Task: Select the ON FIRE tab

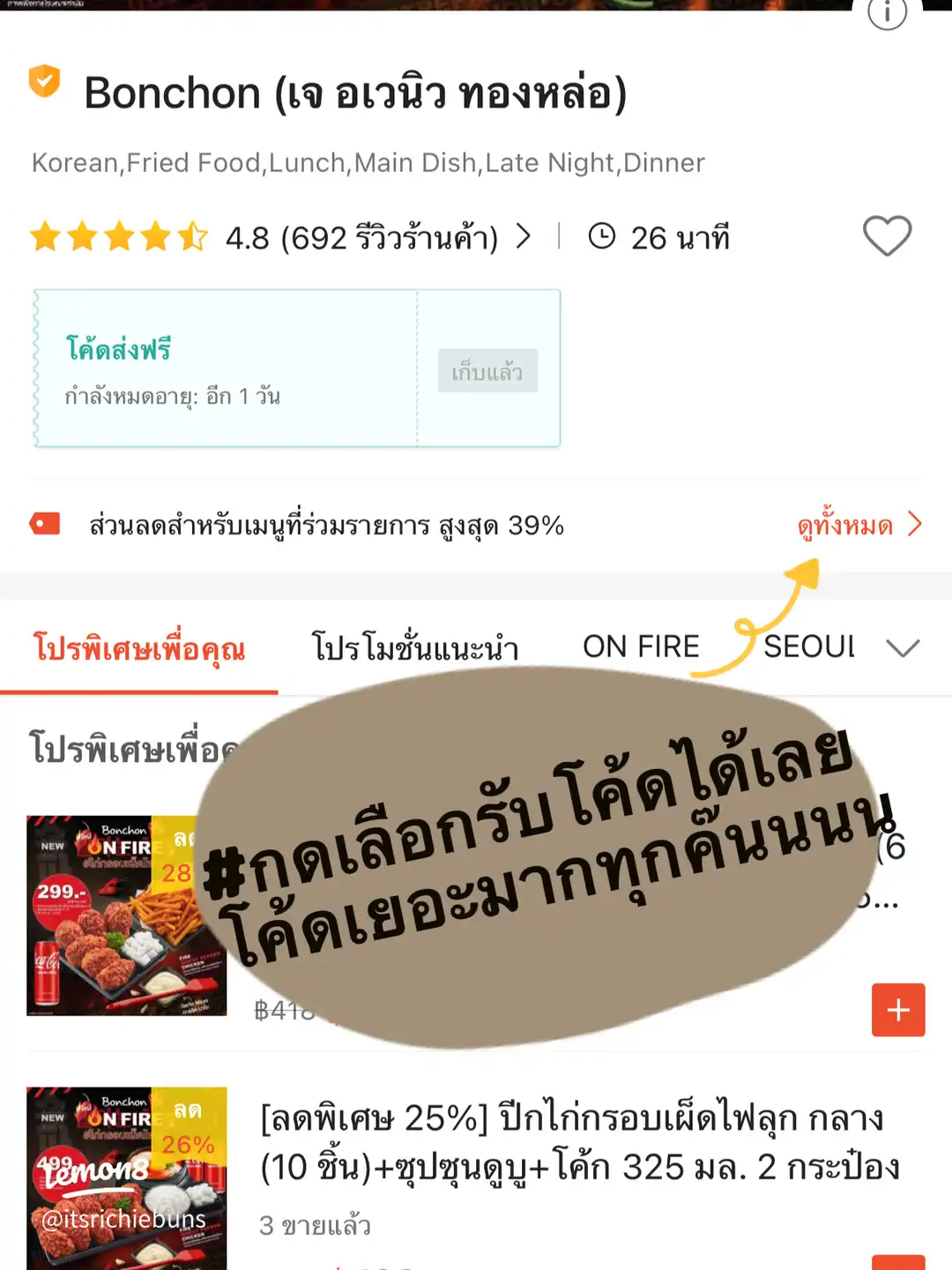Action: click(x=641, y=646)
